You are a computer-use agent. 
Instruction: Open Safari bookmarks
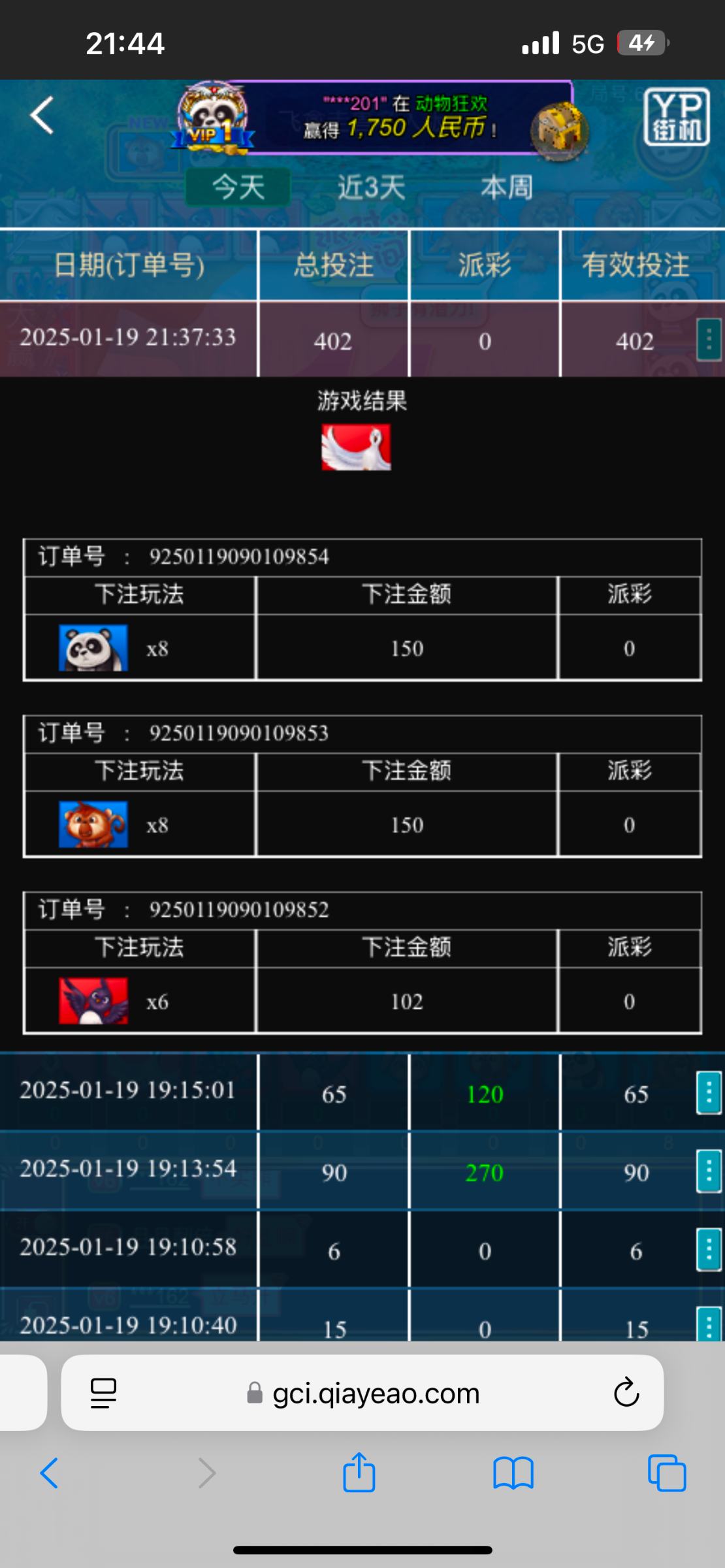(513, 1474)
